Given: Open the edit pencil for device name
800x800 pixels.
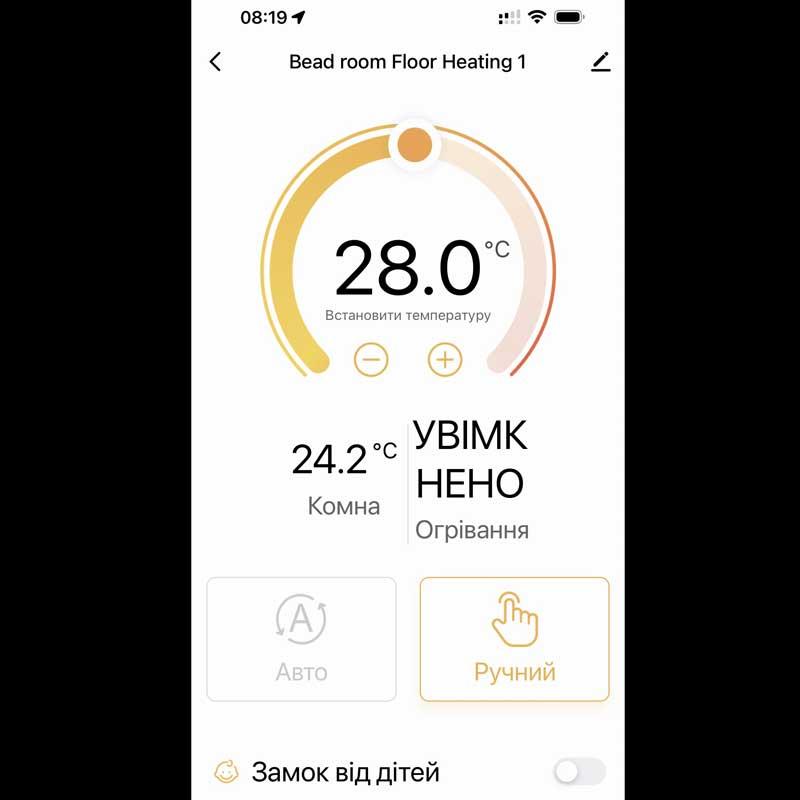Looking at the screenshot, I should pos(600,62).
